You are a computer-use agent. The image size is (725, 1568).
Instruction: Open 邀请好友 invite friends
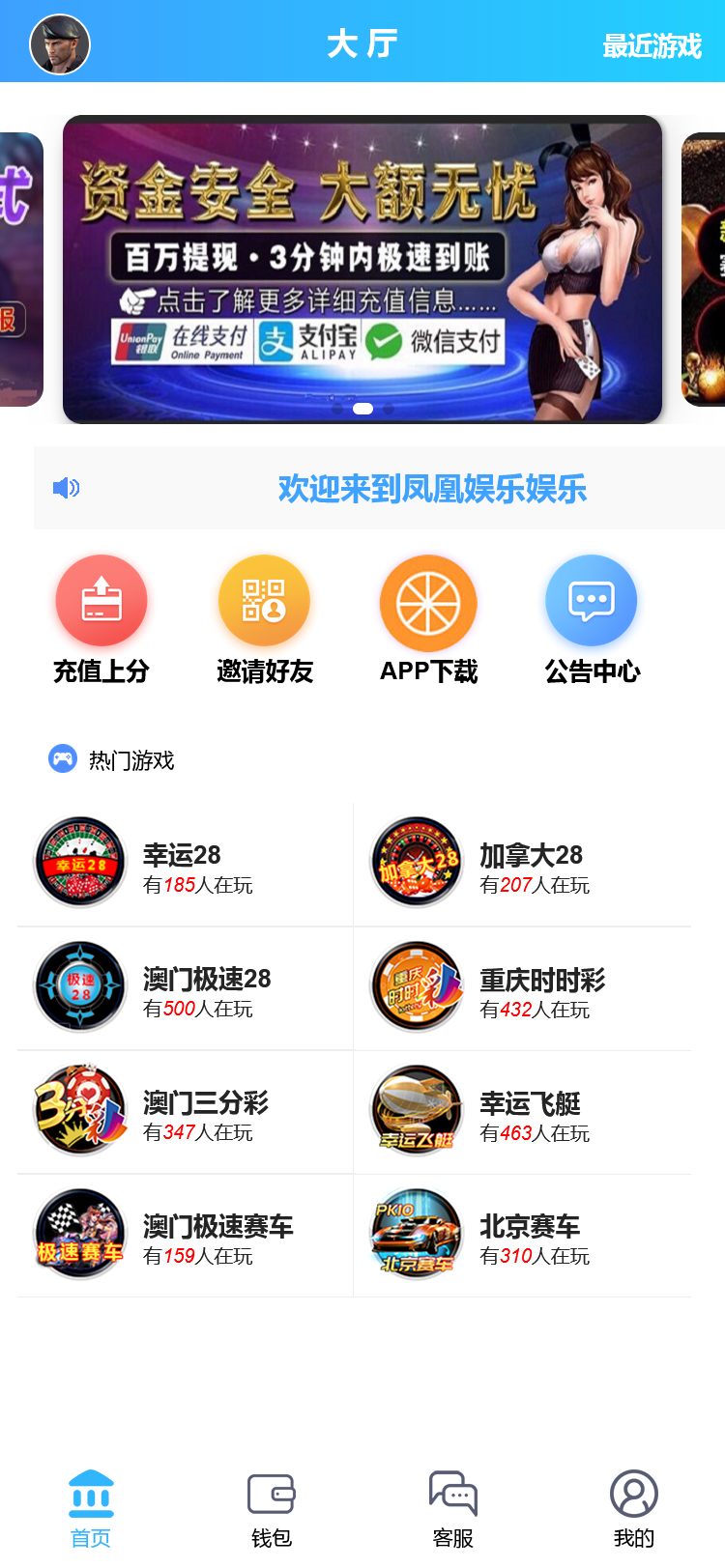265,619
